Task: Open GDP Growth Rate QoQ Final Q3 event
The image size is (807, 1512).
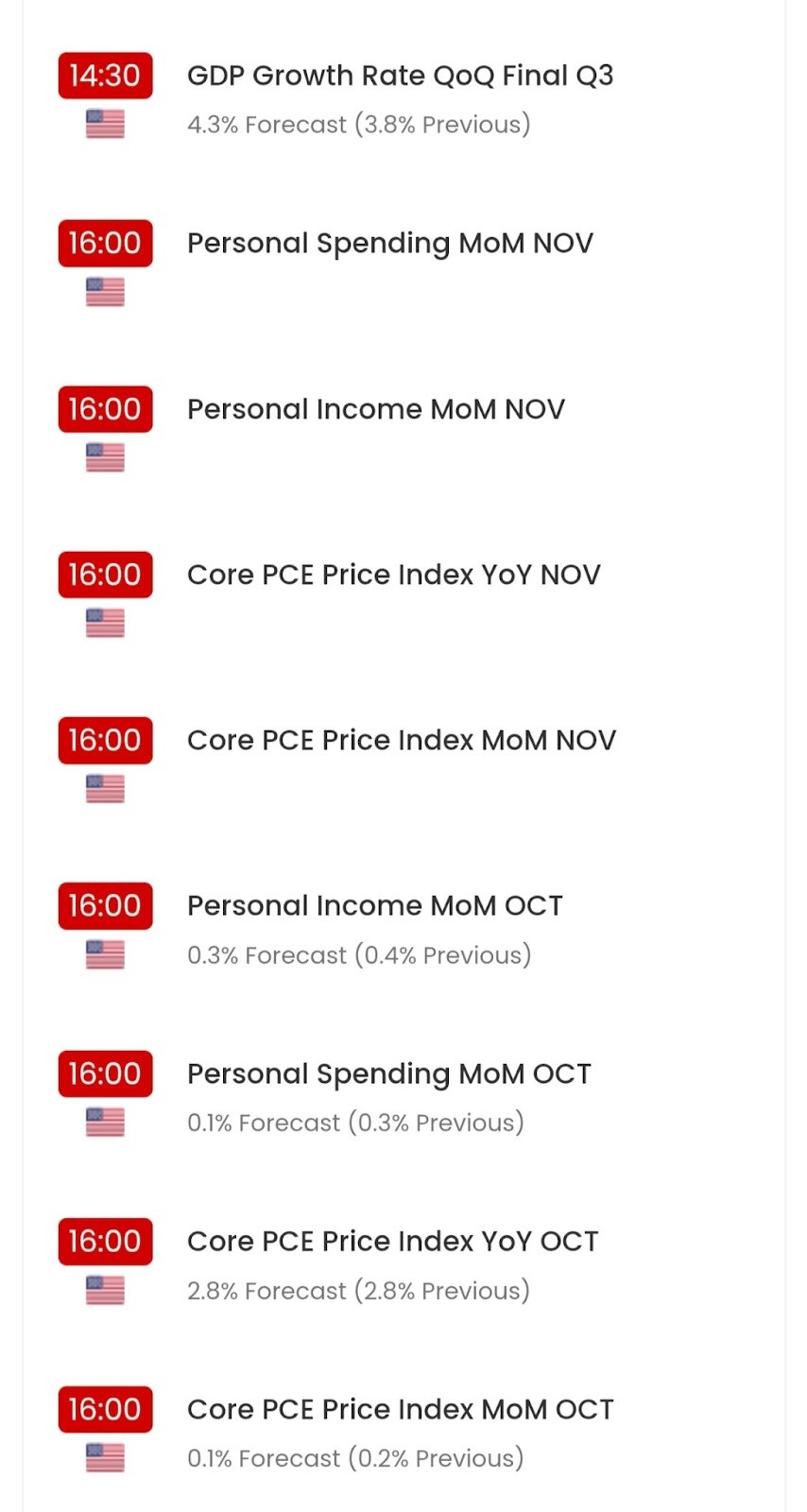Action: [x=400, y=76]
